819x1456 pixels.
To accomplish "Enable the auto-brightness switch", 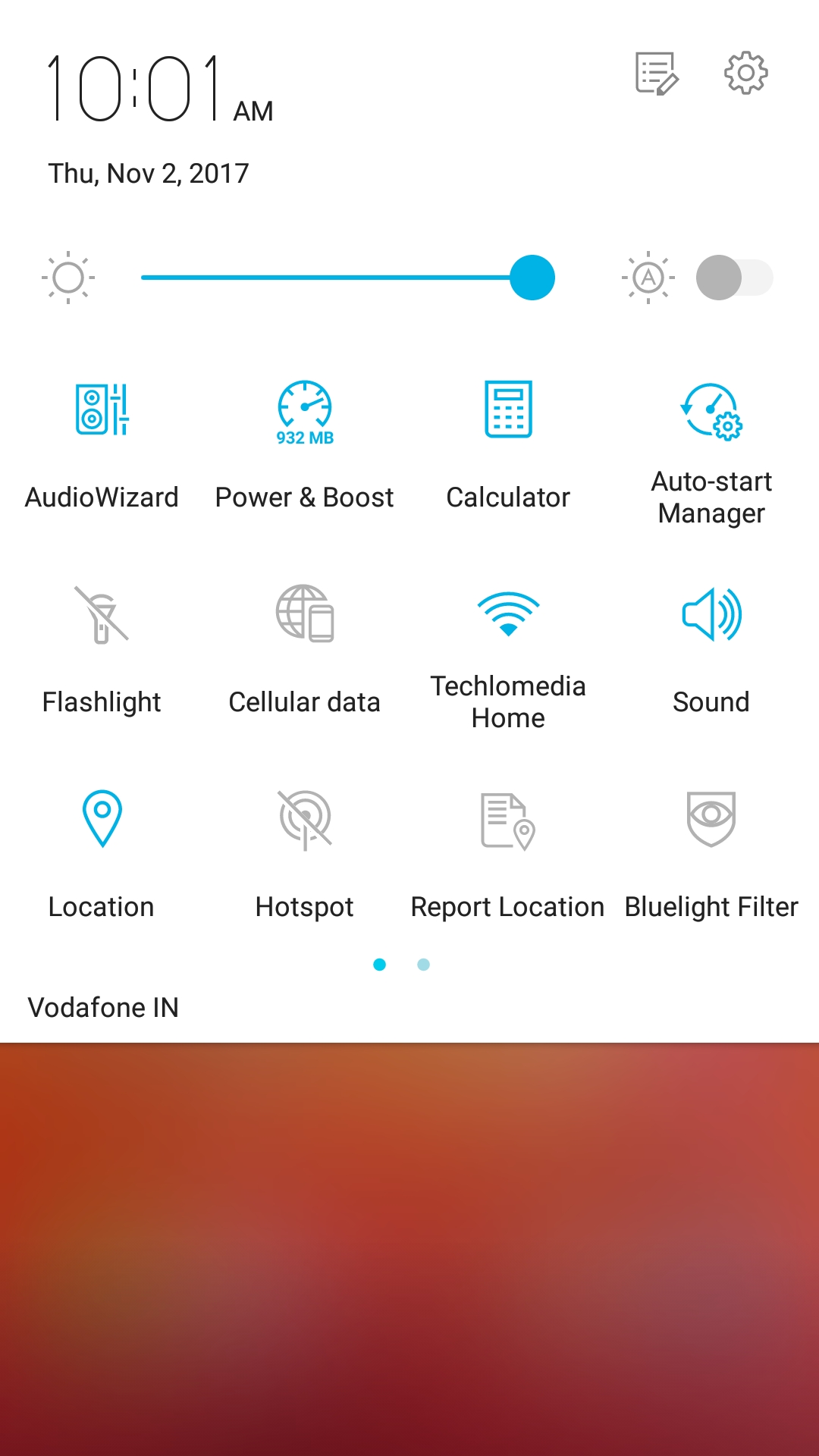I will (734, 278).
